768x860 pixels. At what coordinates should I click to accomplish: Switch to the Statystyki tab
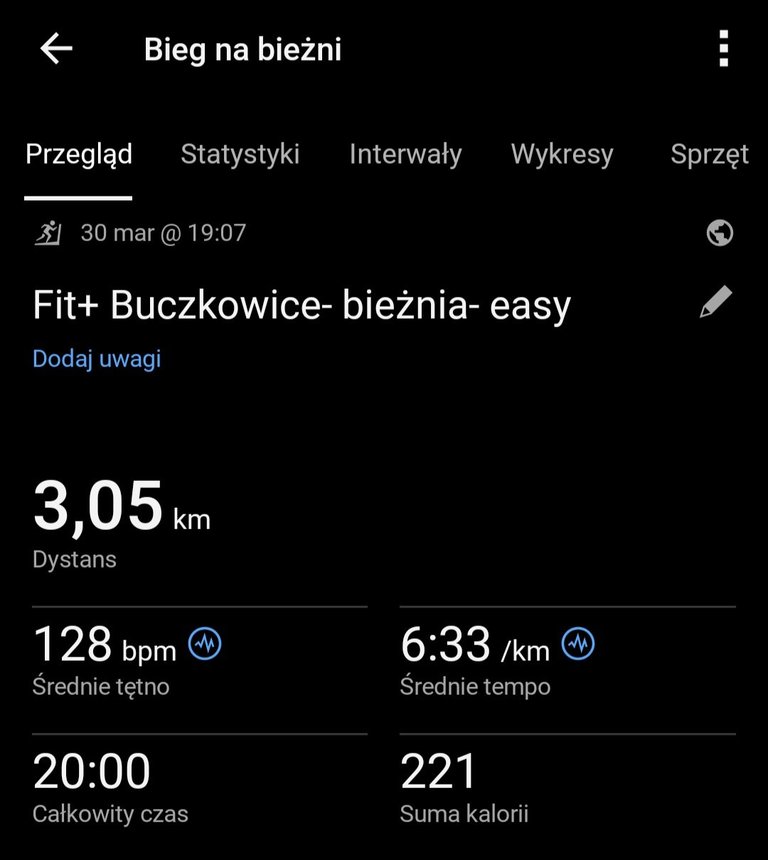240,155
